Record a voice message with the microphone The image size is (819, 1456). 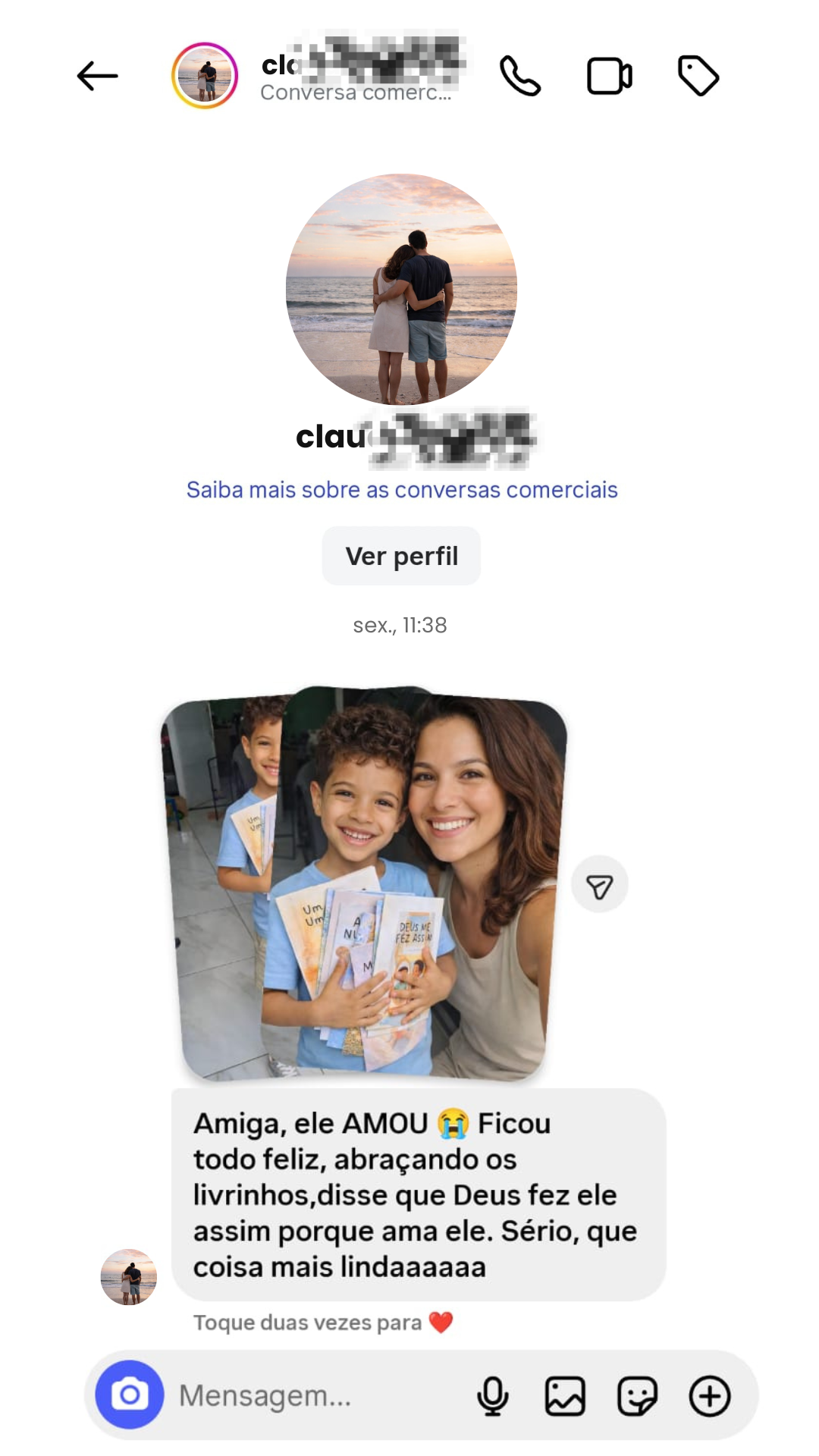click(x=493, y=1395)
